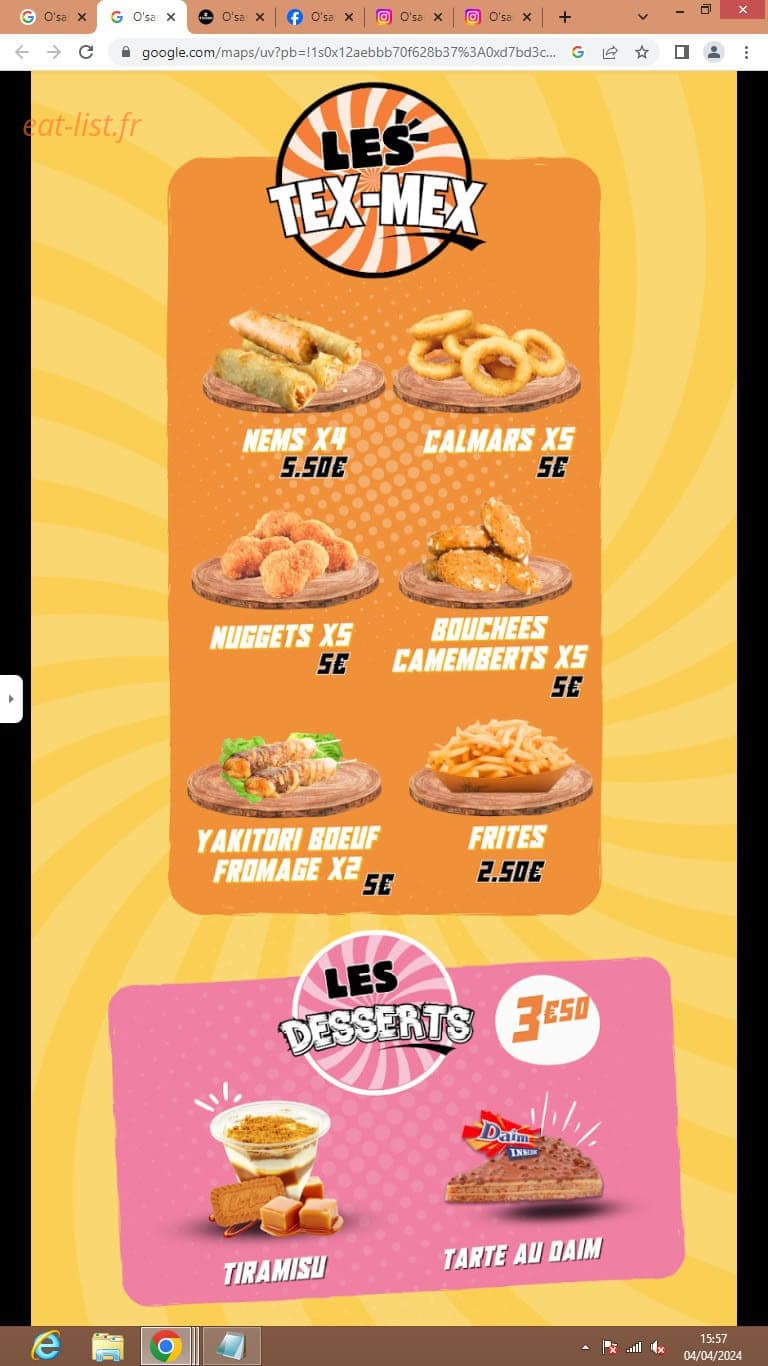This screenshot has width=768, height=1366.
Task: Open the Chrome profile menu
Action: tap(714, 52)
